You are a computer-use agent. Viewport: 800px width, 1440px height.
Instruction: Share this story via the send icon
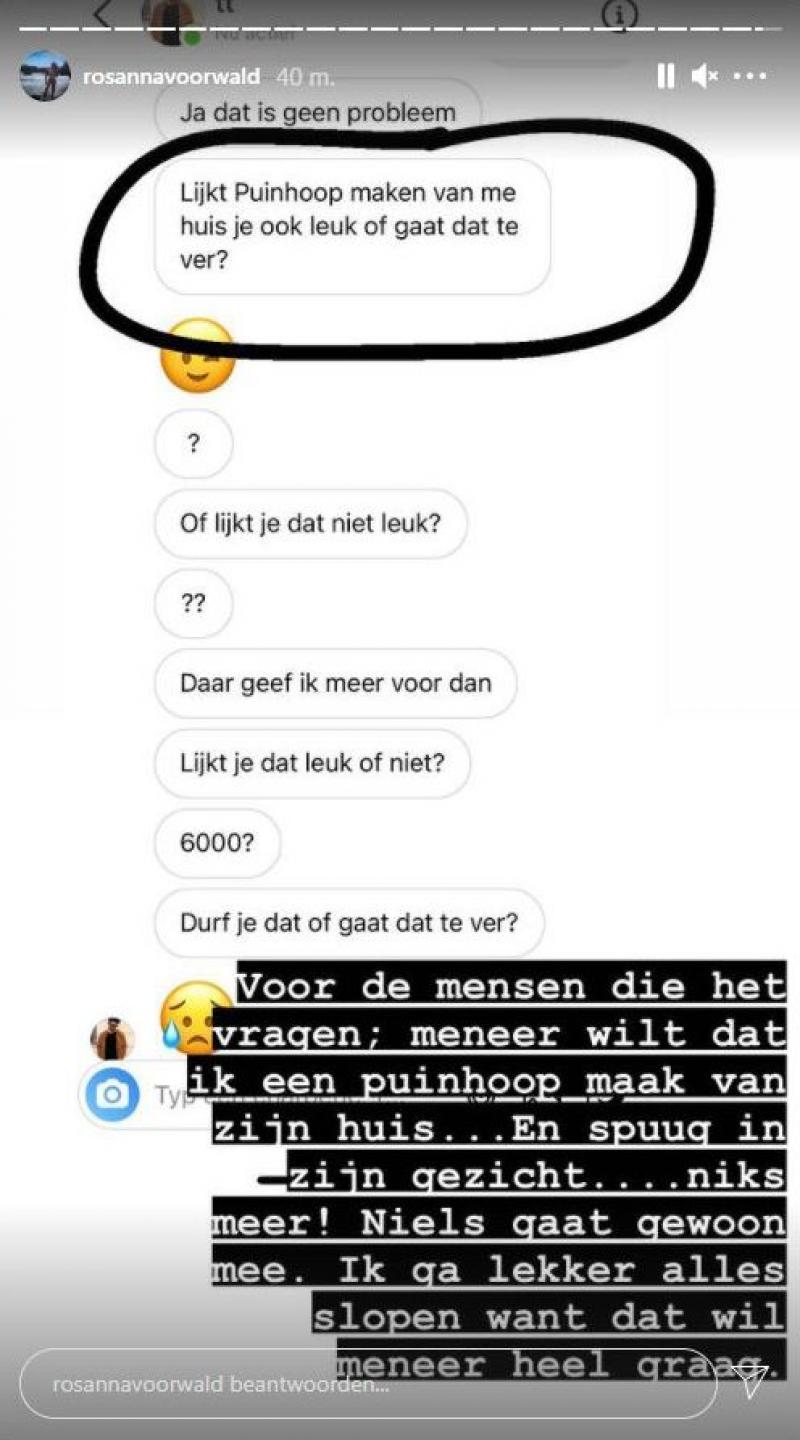pos(750,1382)
